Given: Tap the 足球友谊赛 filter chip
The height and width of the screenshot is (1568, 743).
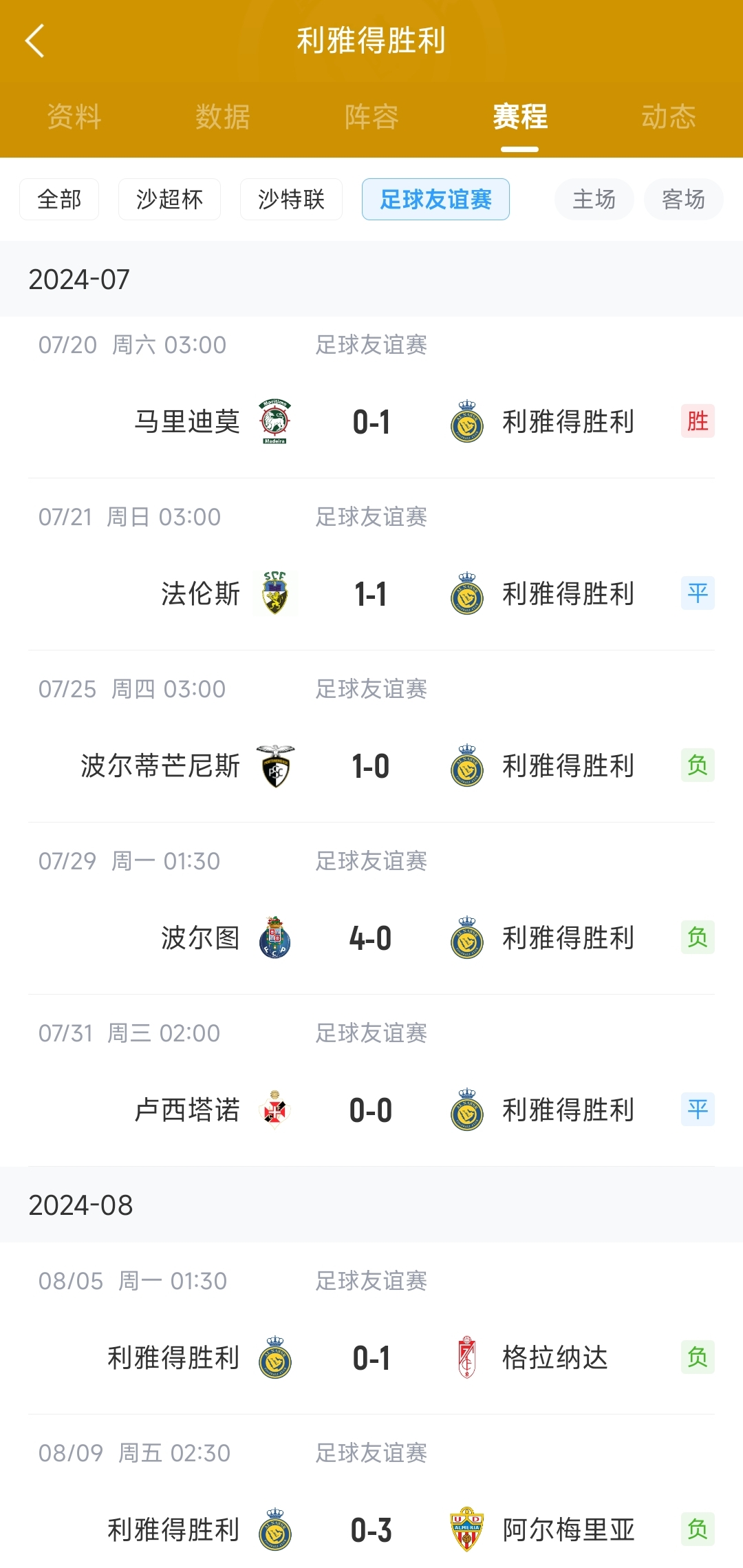Looking at the screenshot, I should pos(435,200).
